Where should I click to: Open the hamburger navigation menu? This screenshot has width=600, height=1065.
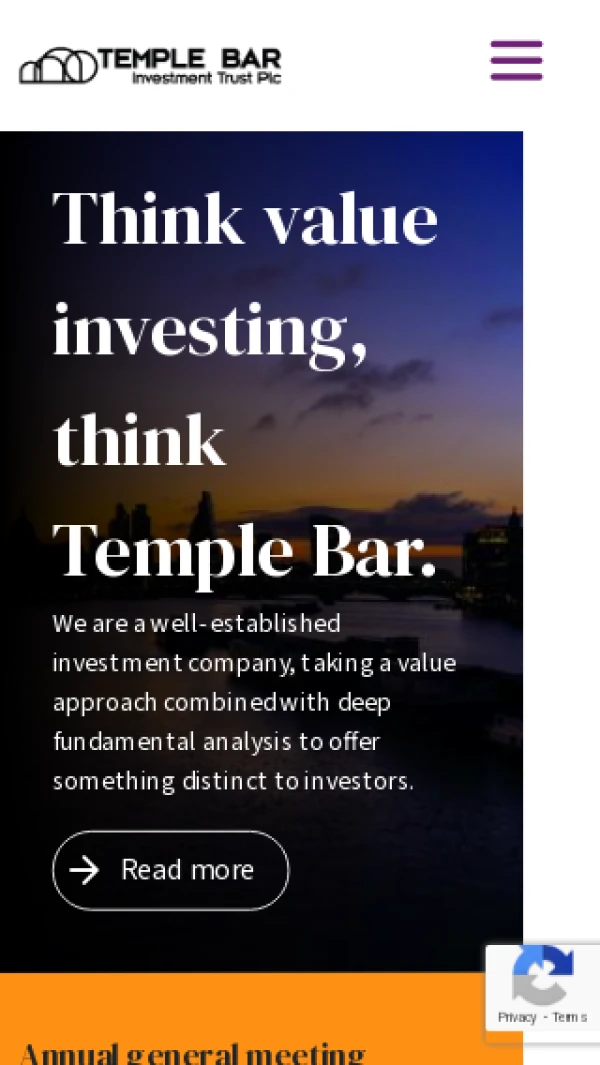516,61
